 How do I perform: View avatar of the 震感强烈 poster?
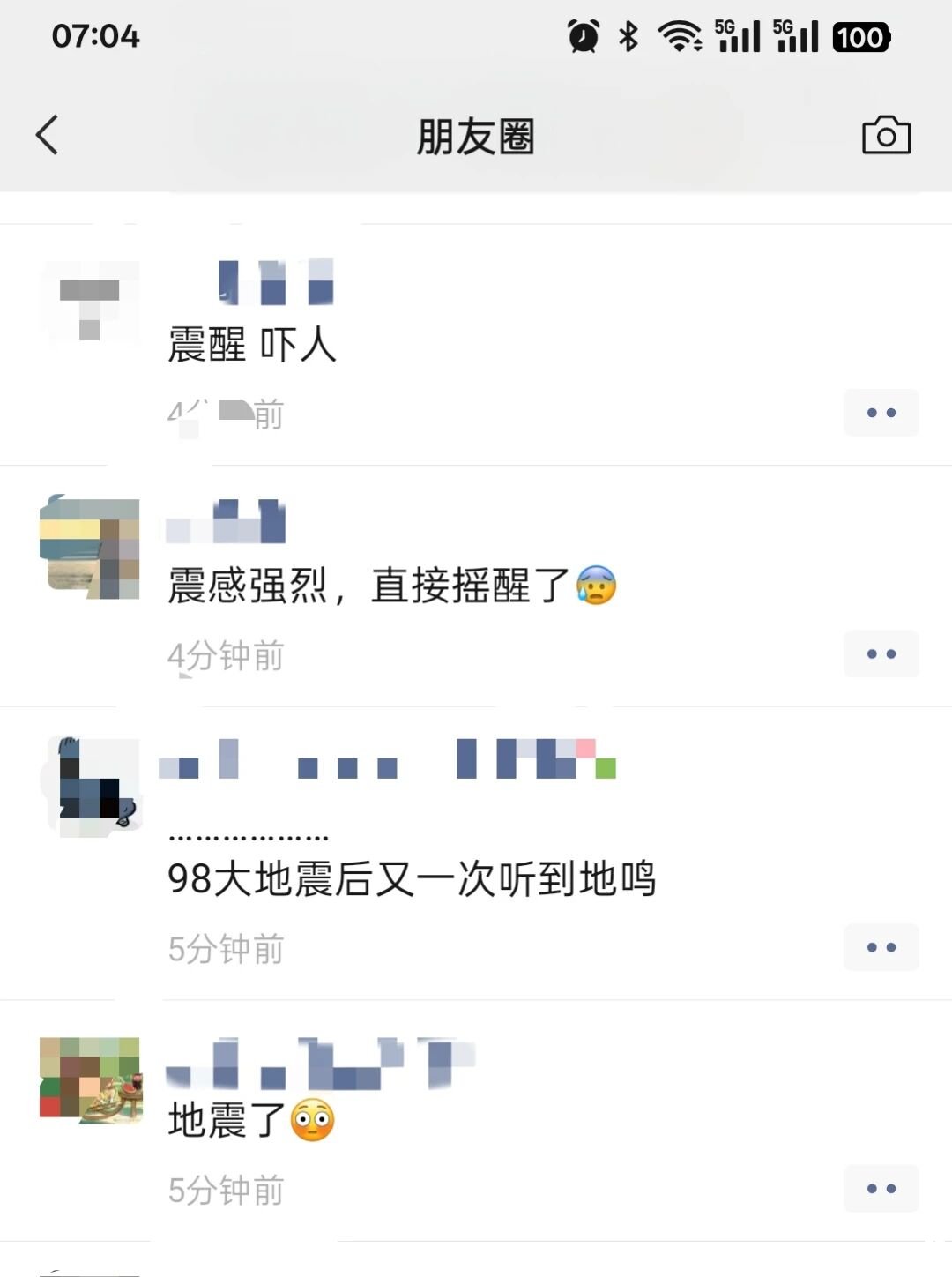(90, 549)
